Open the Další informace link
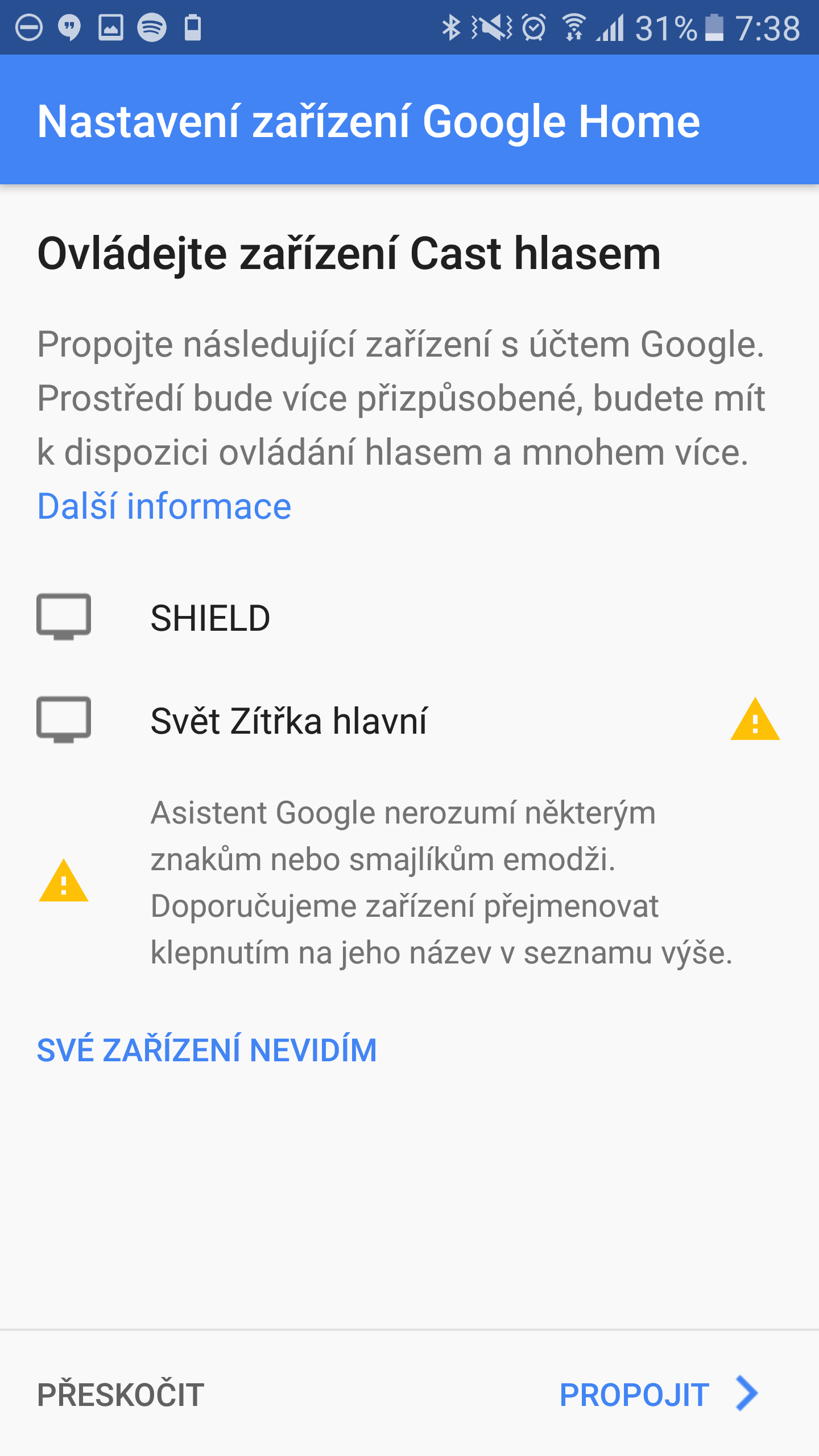The height and width of the screenshot is (1456, 819). click(x=164, y=506)
